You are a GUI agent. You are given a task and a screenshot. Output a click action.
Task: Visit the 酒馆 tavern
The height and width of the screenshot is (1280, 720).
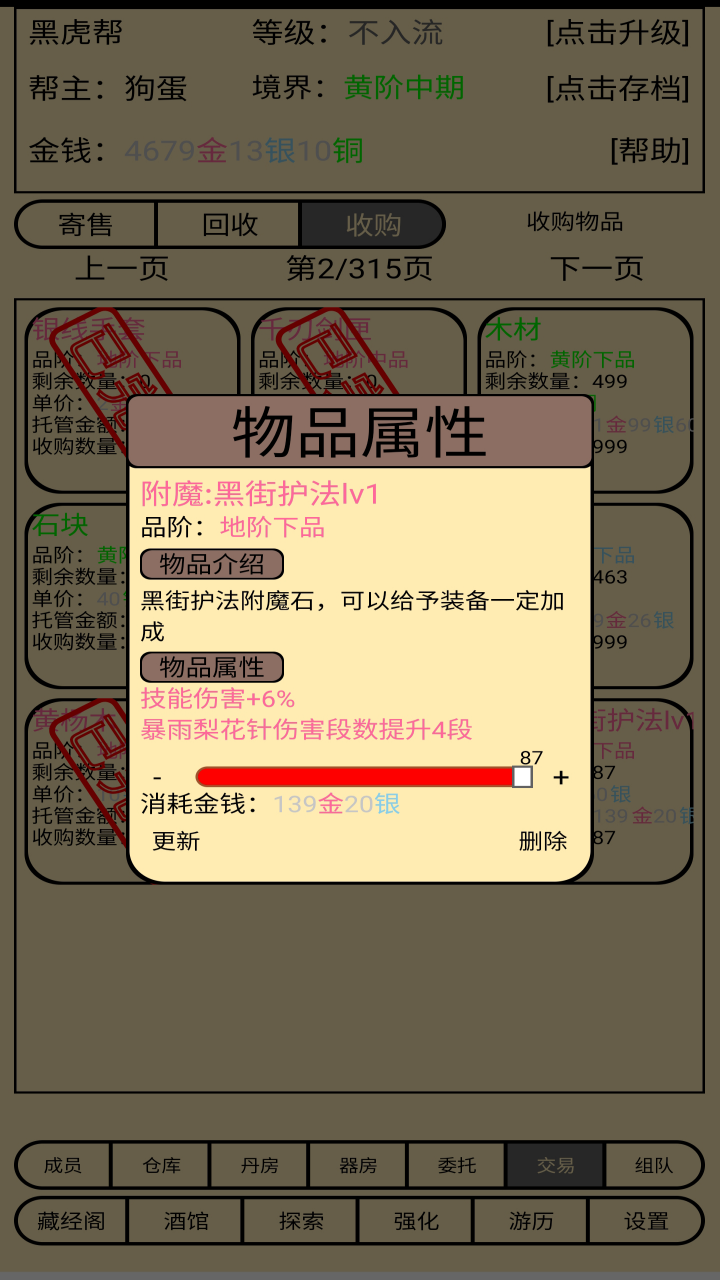point(186,1221)
